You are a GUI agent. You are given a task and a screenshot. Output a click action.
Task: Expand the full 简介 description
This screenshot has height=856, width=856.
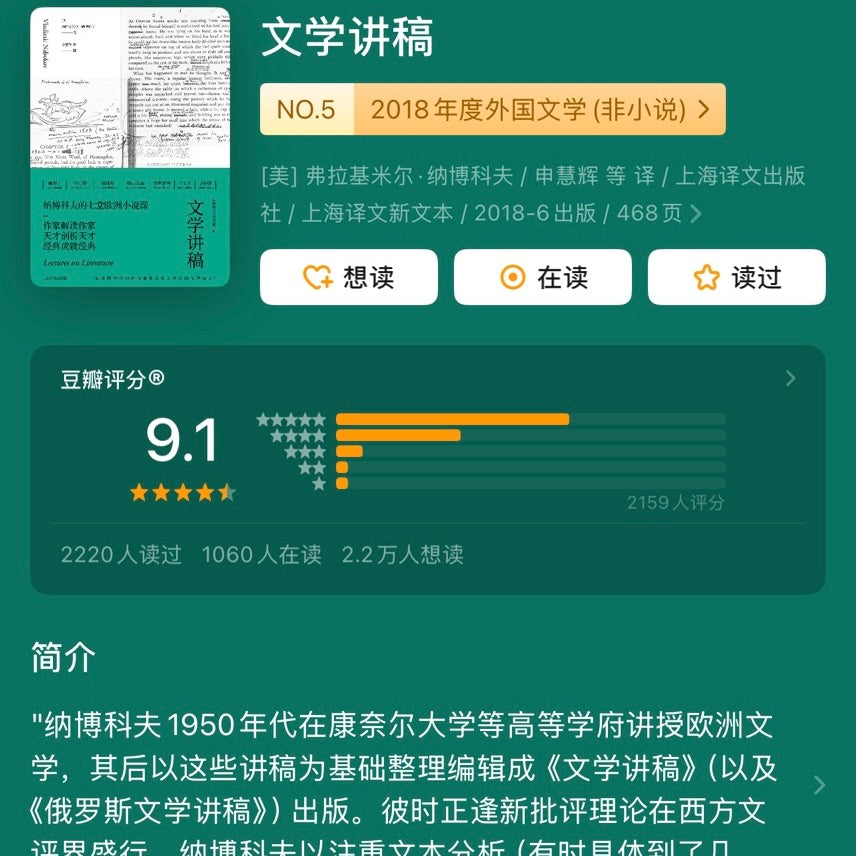(x=819, y=785)
